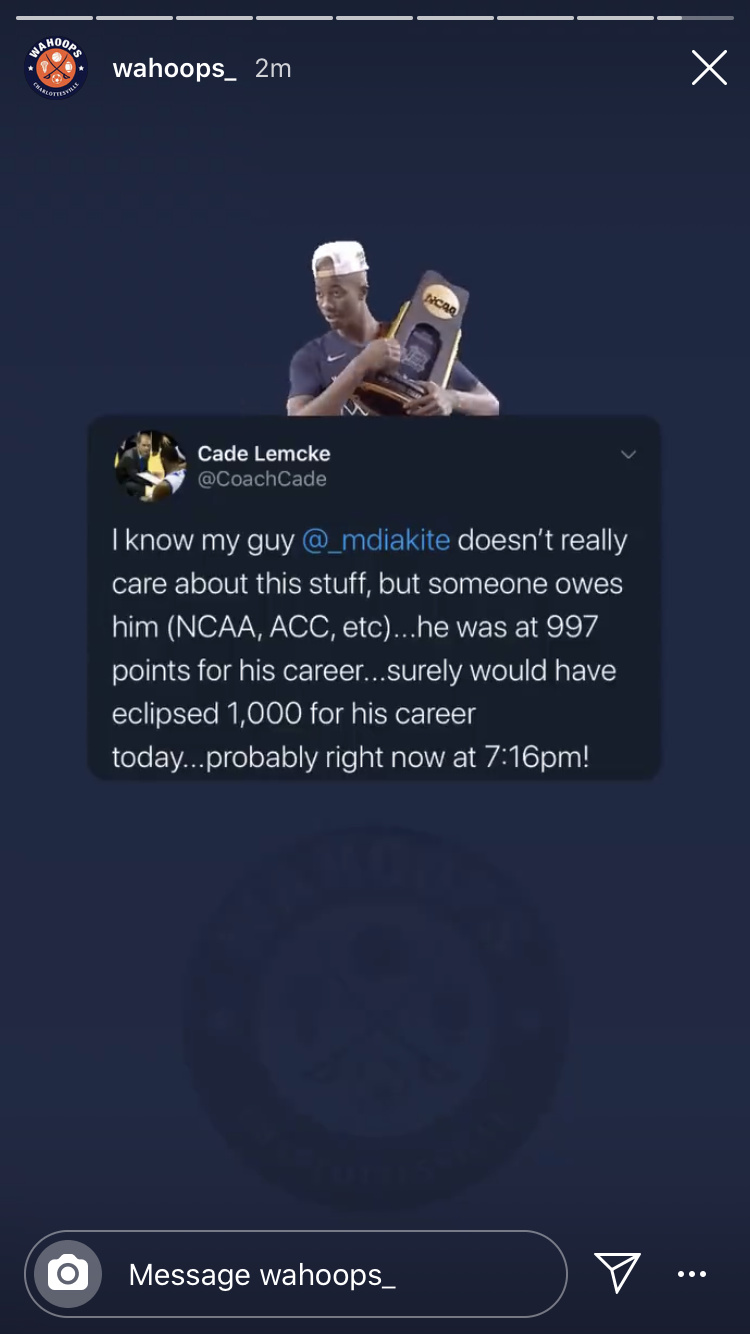Open the wahoops_ profile picture
This screenshot has height=1334, width=750.
point(55,68)
